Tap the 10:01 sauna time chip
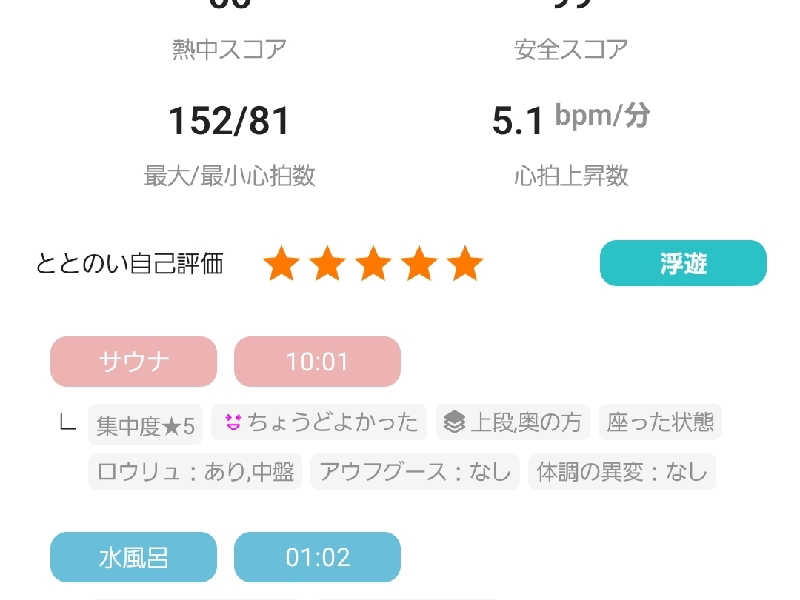This screenshot has height=600, width=800. point(317,361)
